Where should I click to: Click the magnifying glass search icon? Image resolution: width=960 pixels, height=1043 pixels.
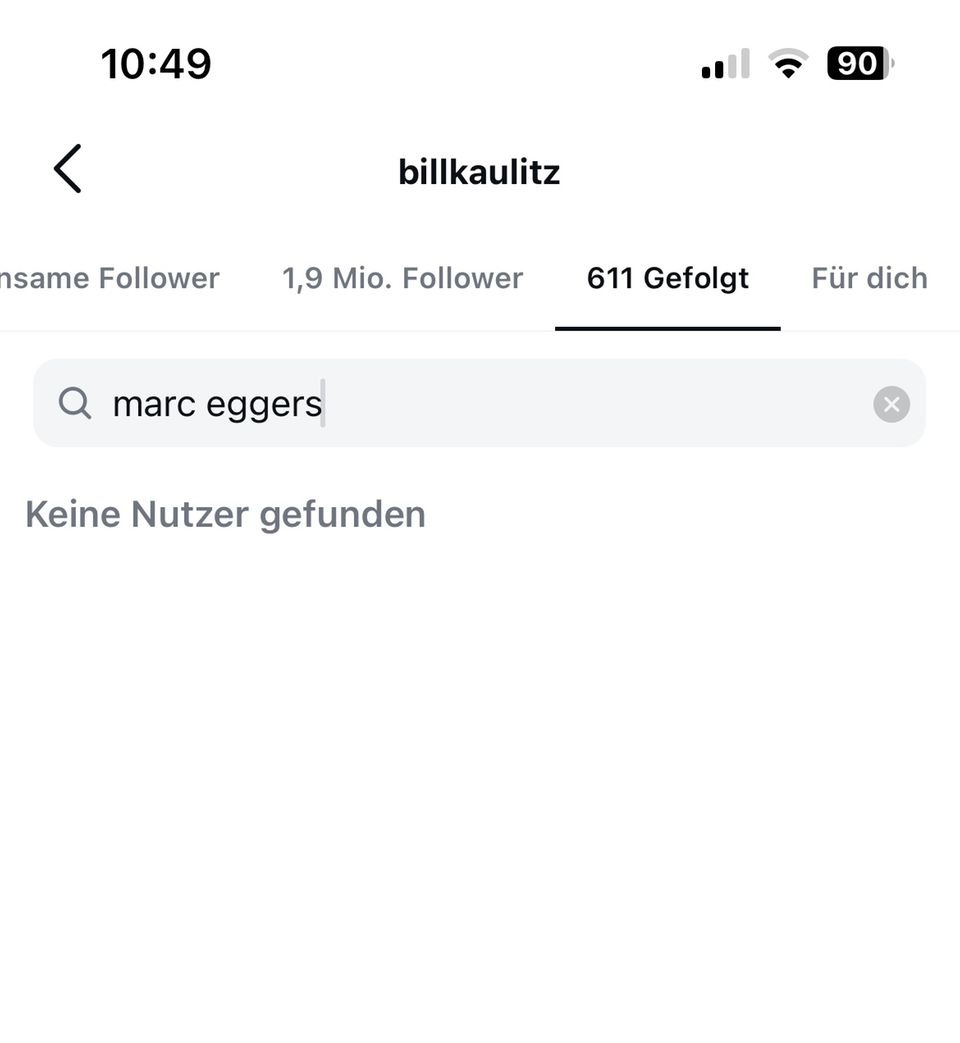click(75, 403)
